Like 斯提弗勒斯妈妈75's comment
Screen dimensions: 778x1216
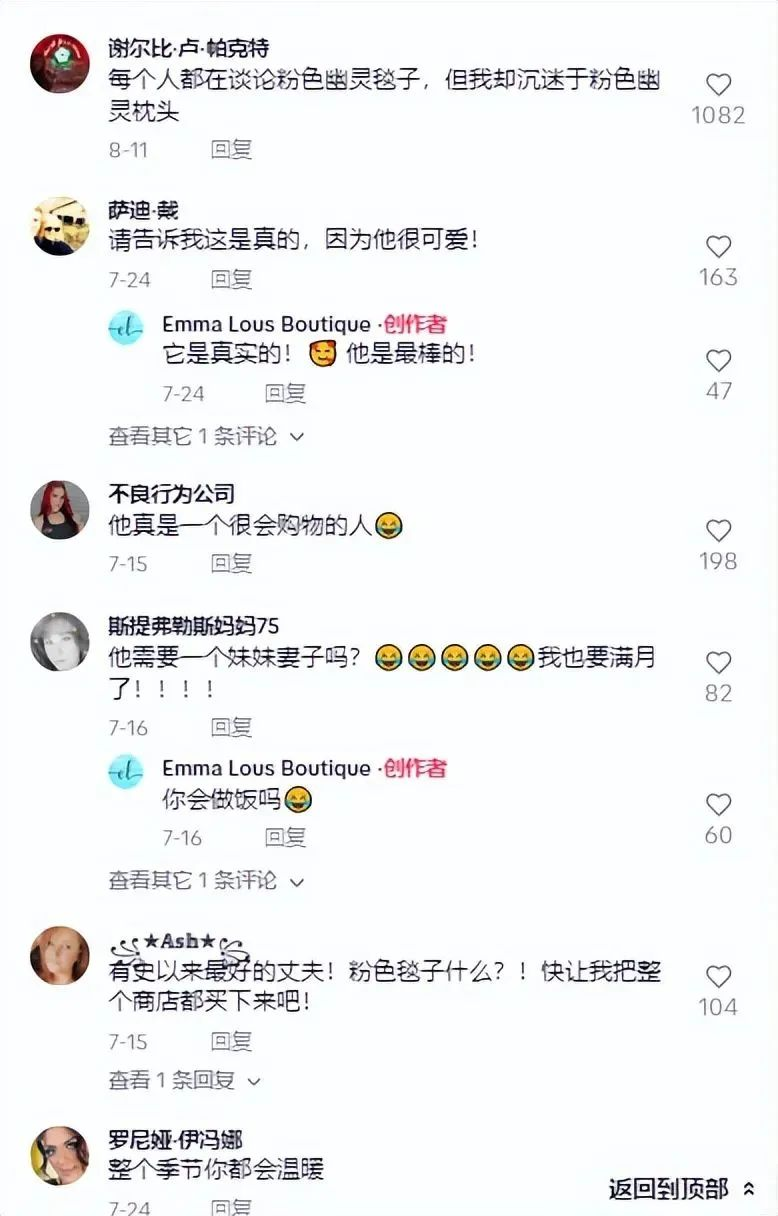point(718,663)
